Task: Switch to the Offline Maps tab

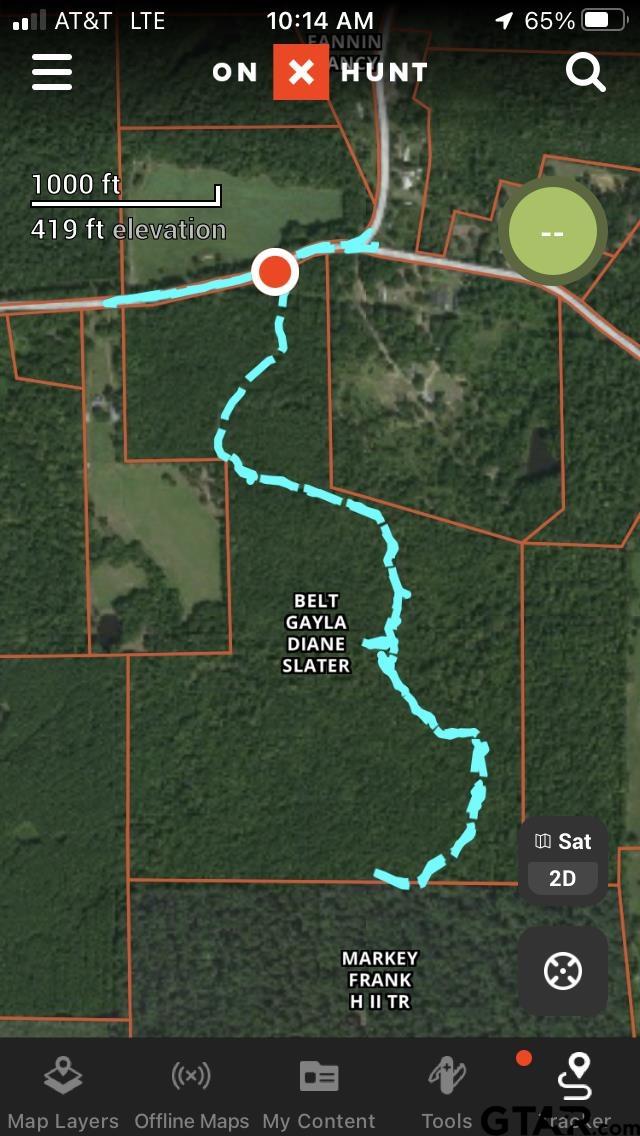Action: point(191,1093)
